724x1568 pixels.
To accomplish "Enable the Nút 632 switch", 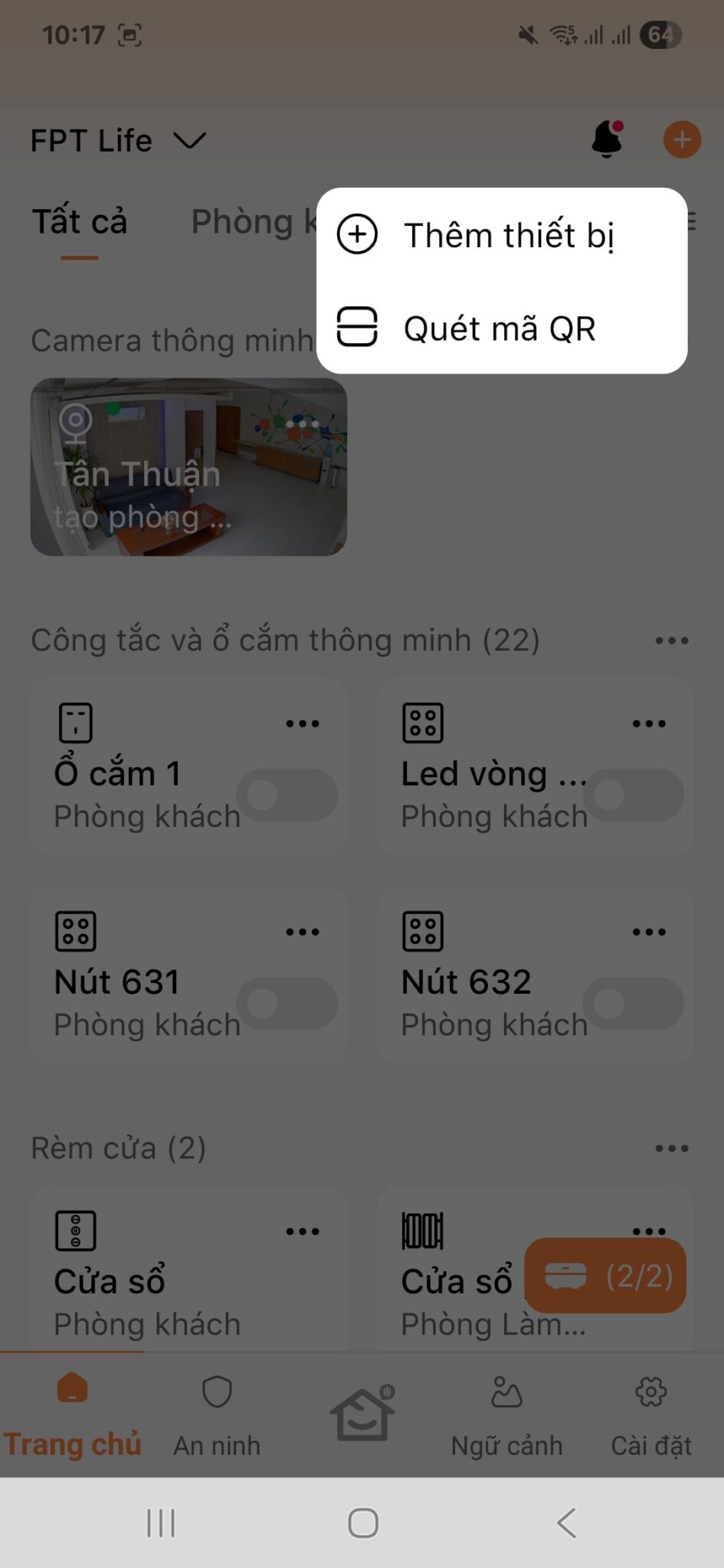I will click(634, 1004).
